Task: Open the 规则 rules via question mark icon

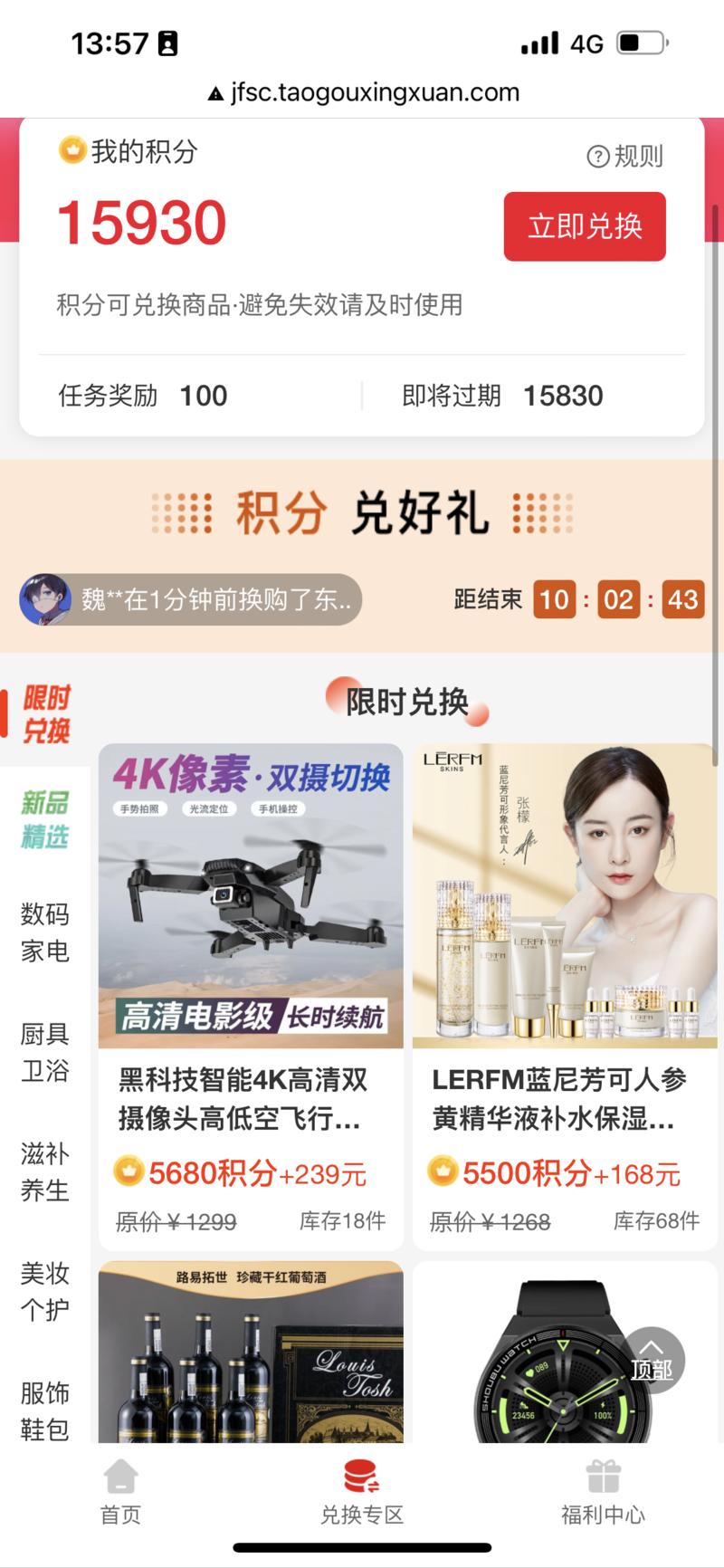Action: click(596, 155)
